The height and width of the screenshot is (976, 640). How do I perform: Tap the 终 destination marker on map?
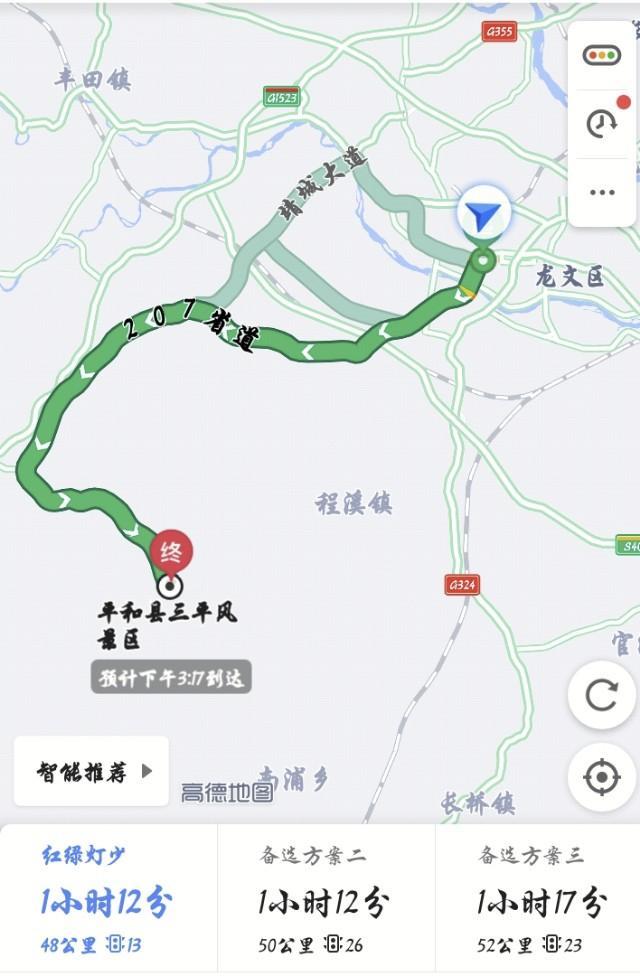click(x=171, y=551)
